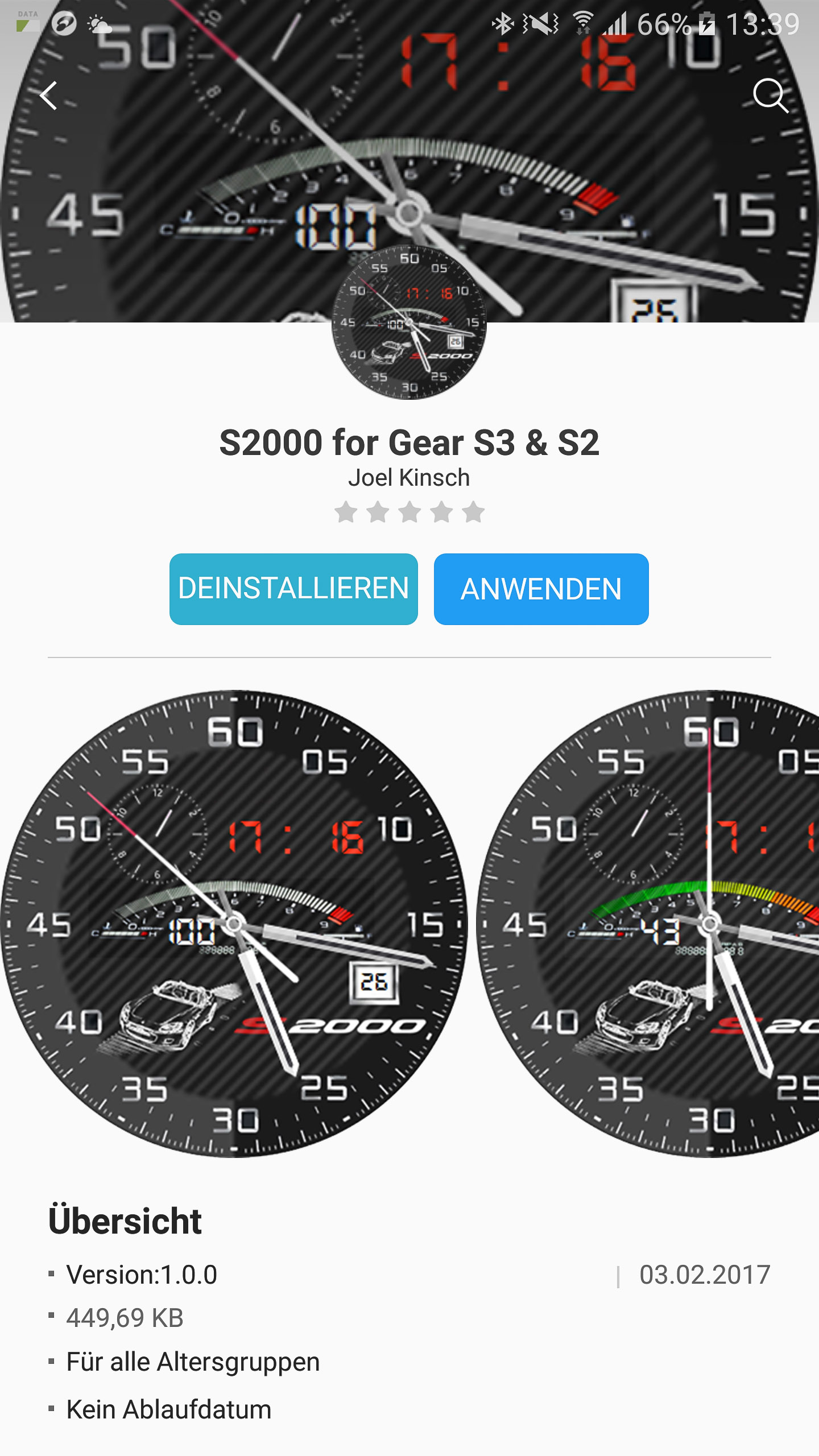Open search with the magnifier icon

click(770, 96)
